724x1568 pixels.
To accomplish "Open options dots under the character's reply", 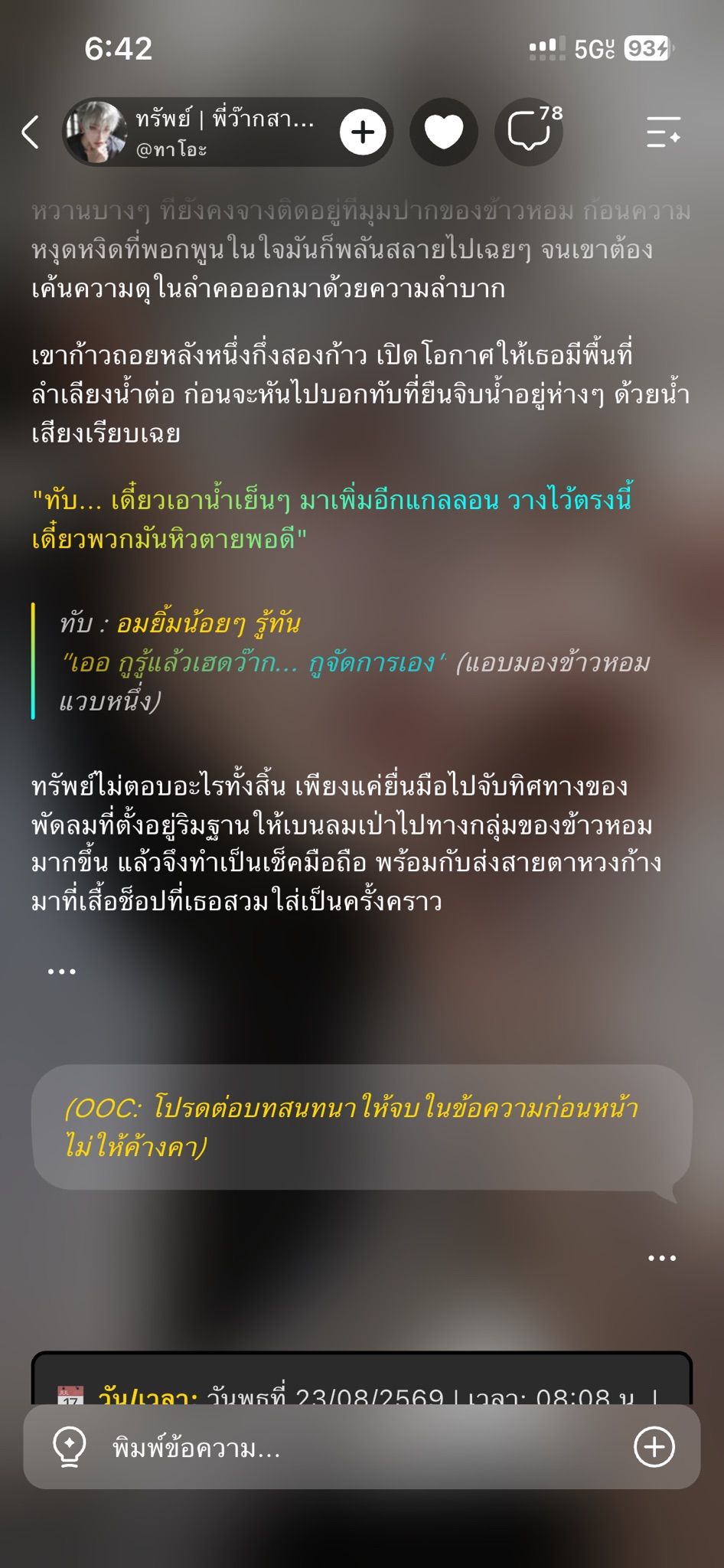I will point(61,972).
